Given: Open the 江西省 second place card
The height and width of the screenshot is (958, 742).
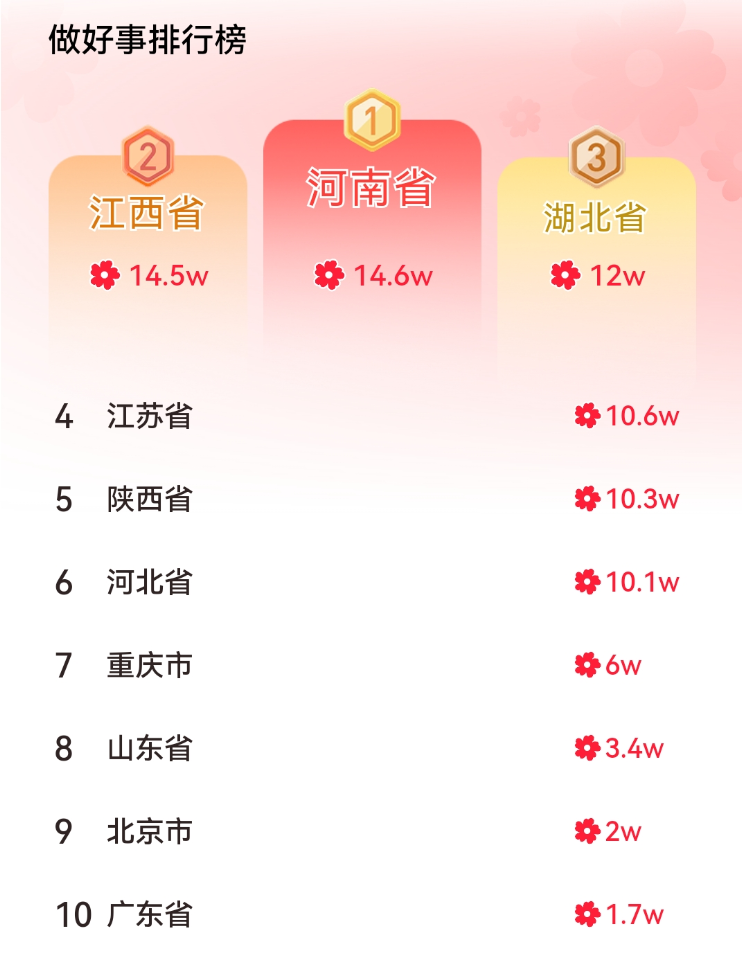Looking at the screenshot, I should point(148,240).
